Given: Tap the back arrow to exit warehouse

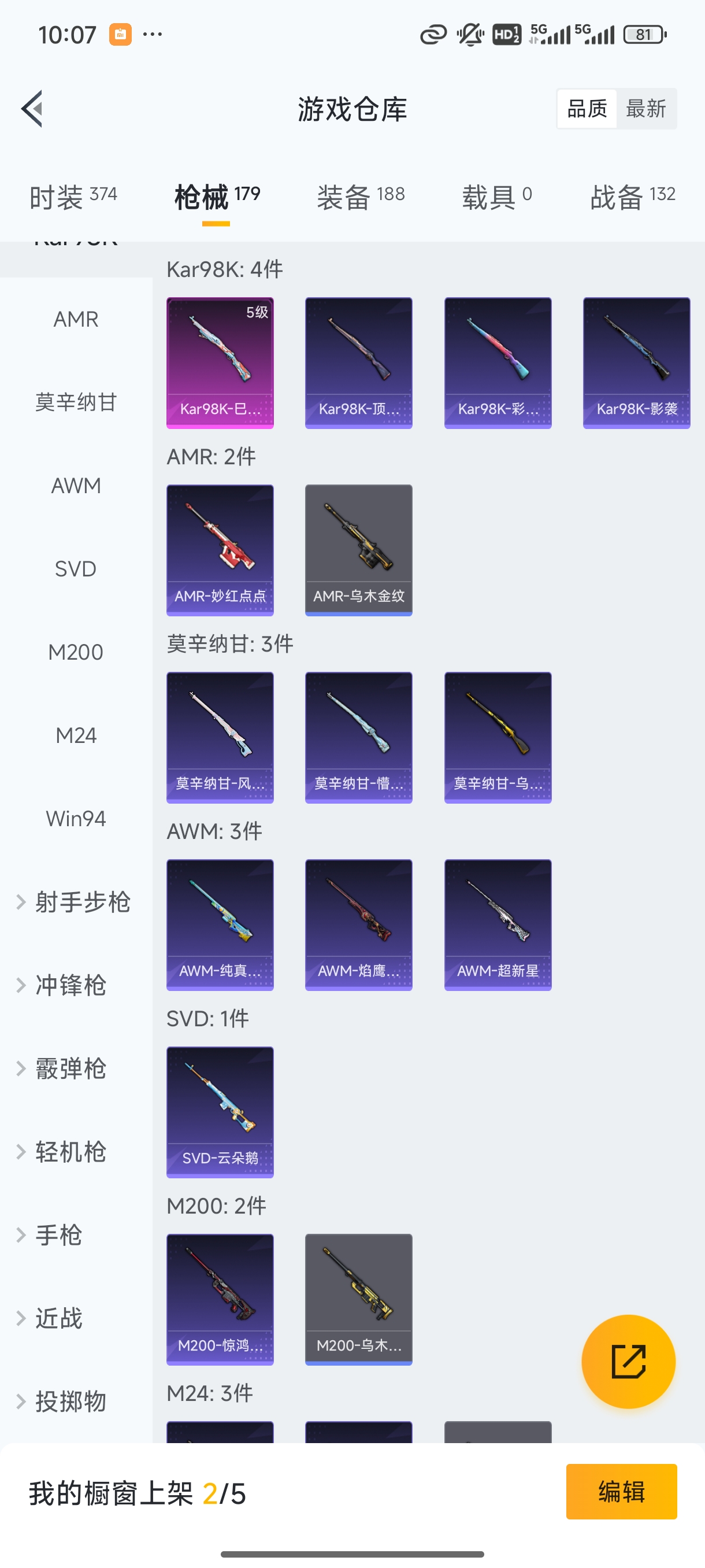Looking at the screenshot, I should pos(32,108).
